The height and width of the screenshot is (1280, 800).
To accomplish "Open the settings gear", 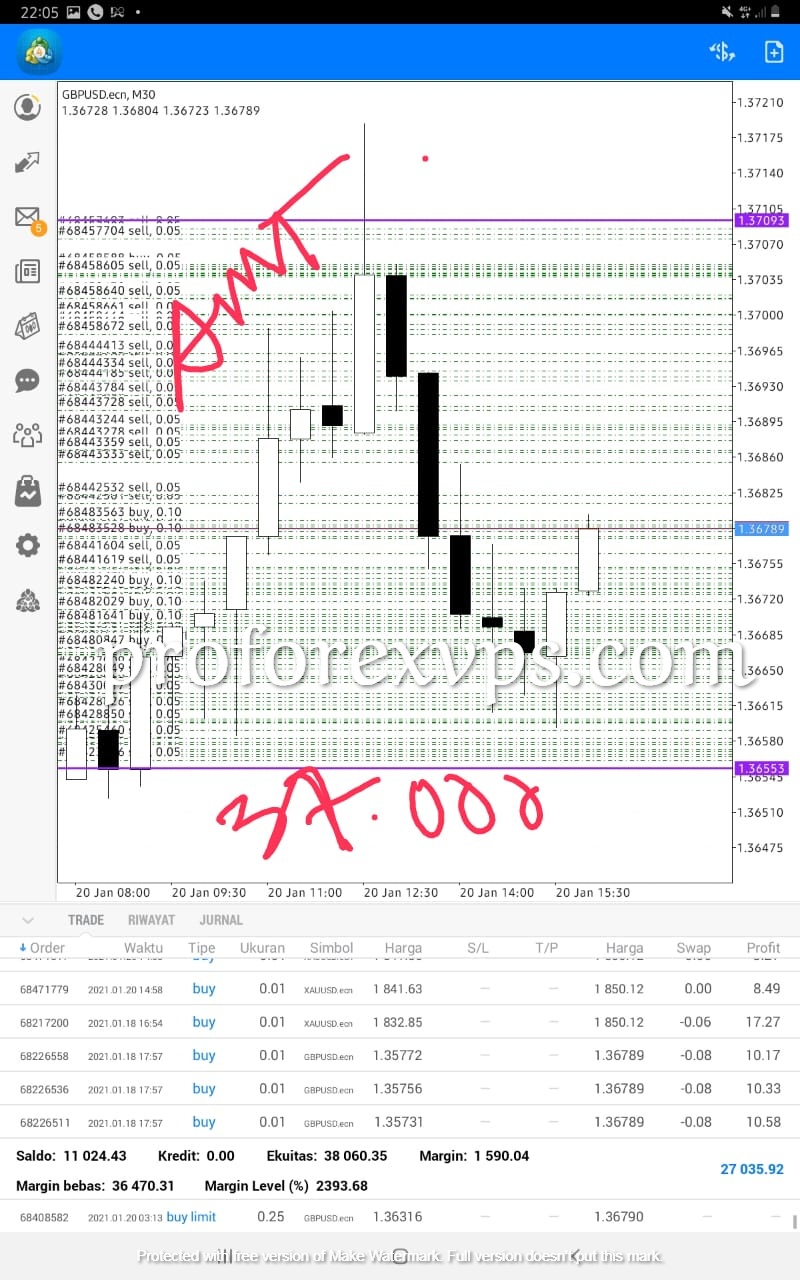I will pos(28,545).
